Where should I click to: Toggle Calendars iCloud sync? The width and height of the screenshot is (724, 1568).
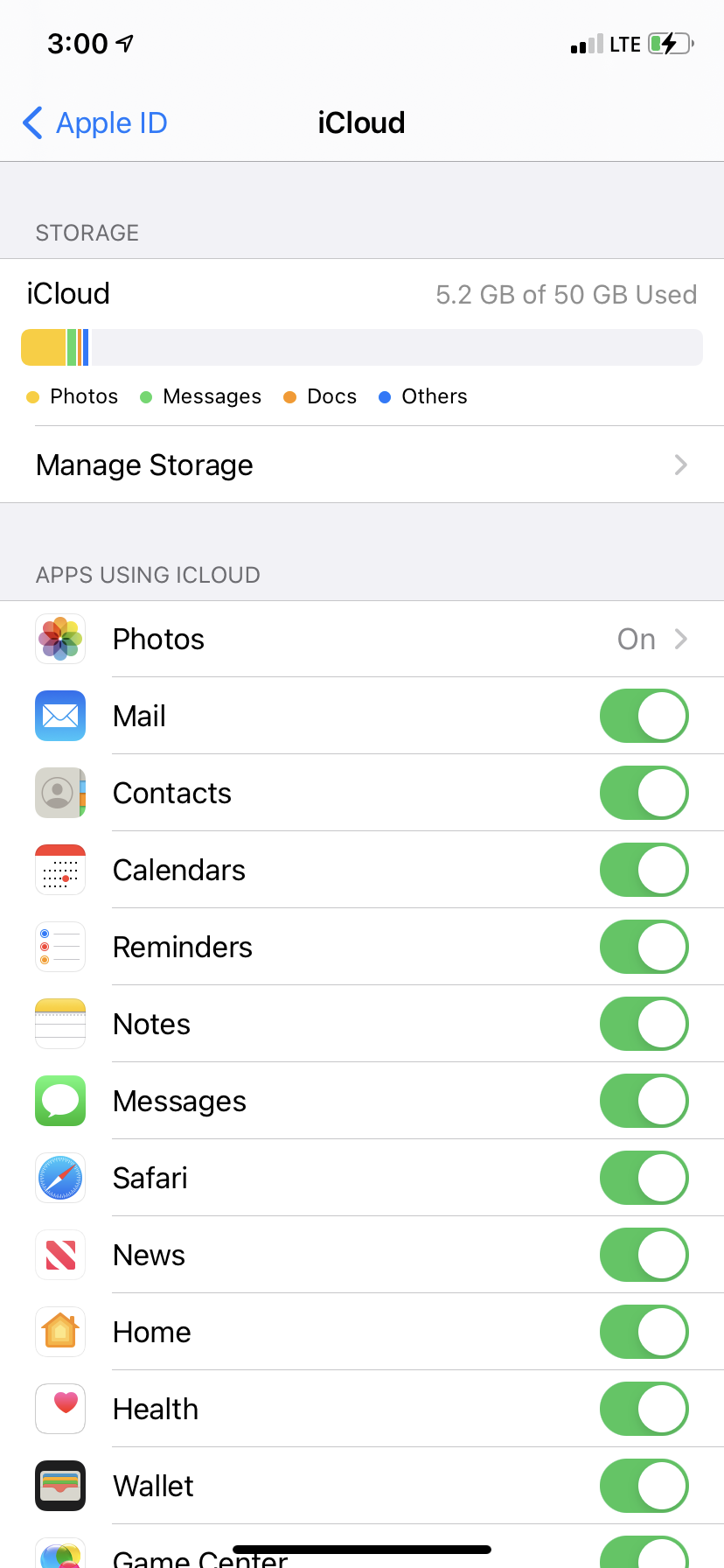[x=644, y=871]
